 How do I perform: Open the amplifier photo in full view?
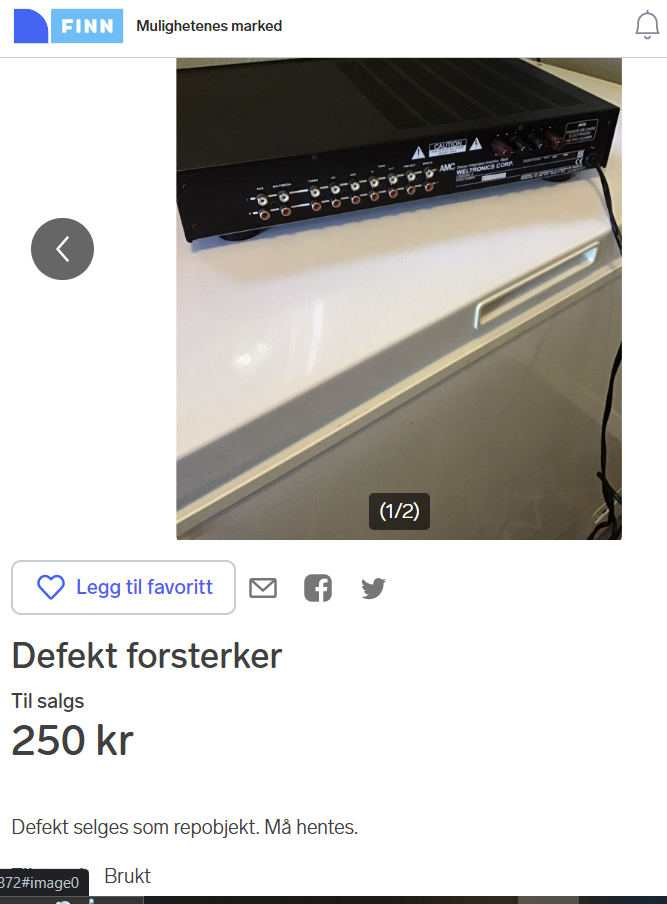coord(399,298)
